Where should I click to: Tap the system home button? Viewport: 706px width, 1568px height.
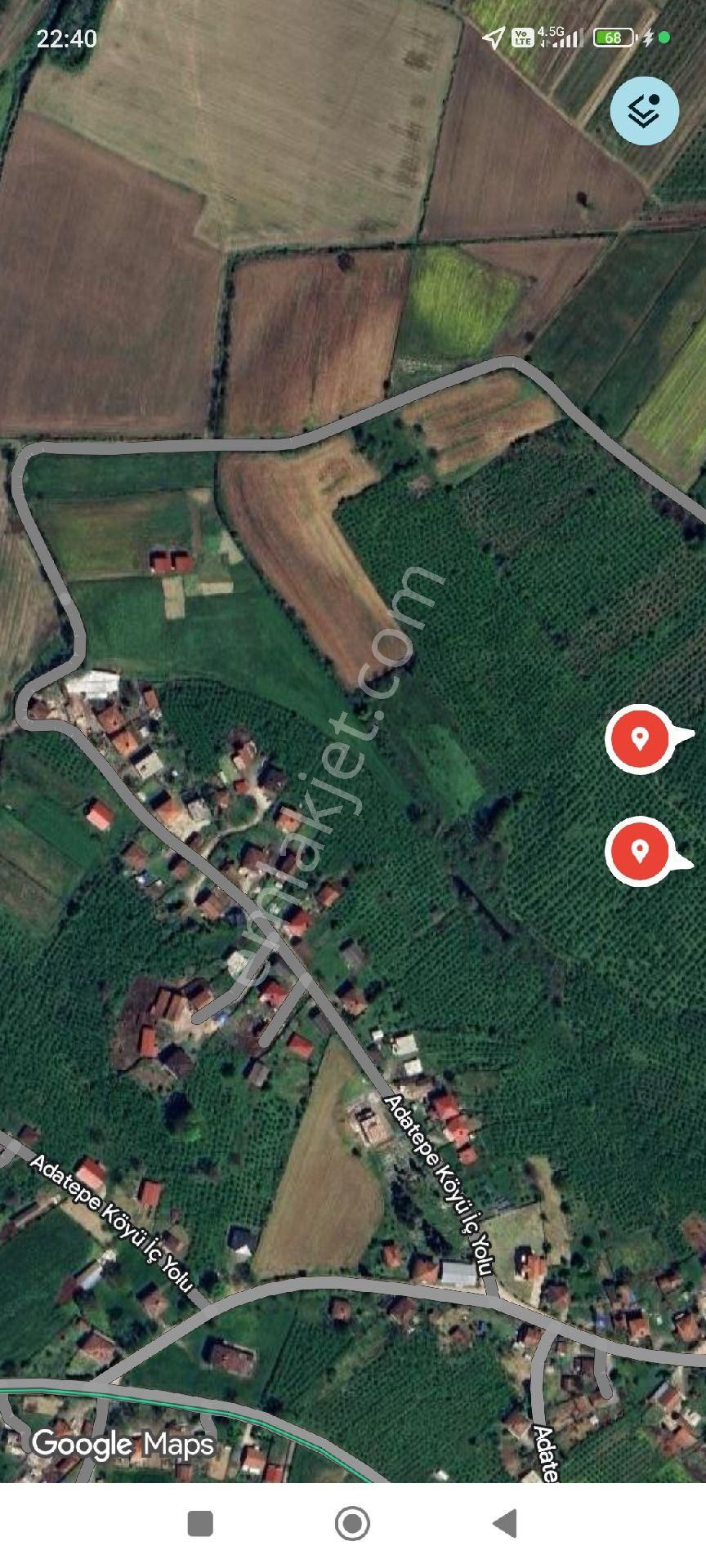coord(352,1523)
